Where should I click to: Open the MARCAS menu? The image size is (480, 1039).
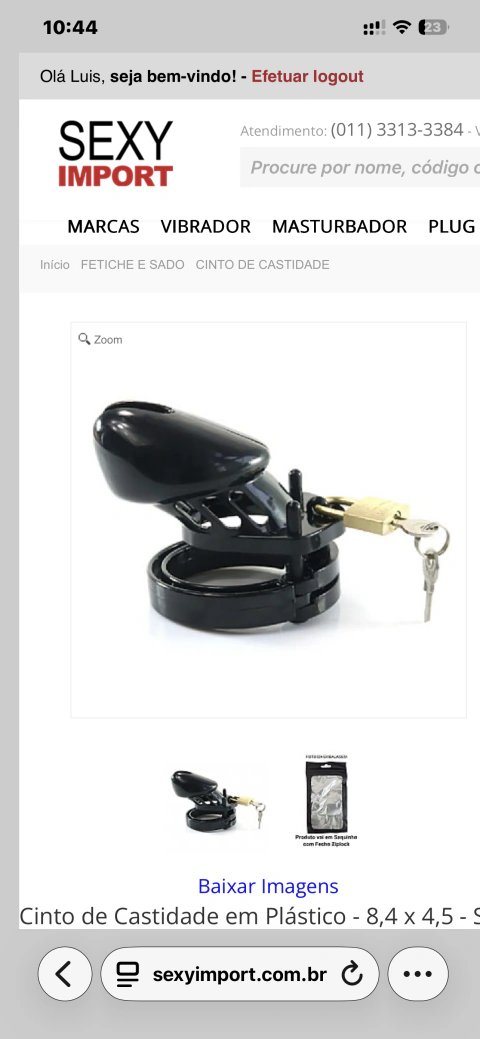pyautogui.click(x=103, y=227)
